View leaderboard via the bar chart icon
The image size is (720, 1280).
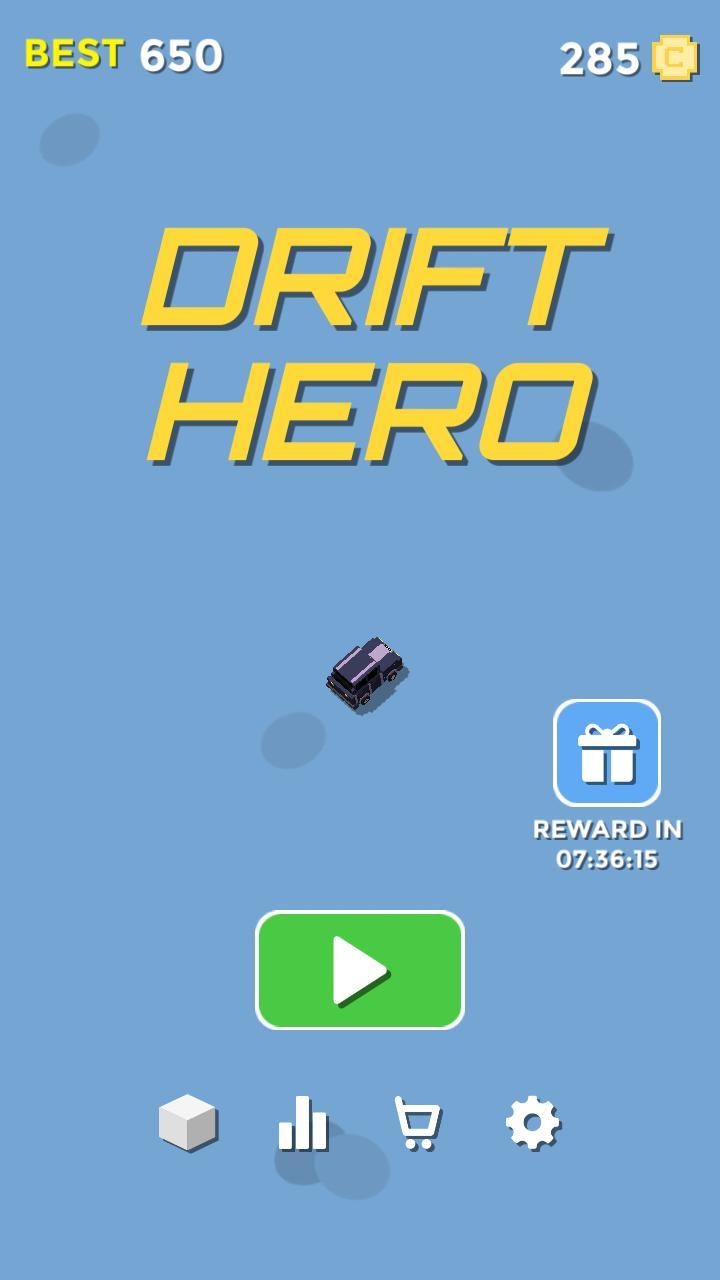[301, 1124]
